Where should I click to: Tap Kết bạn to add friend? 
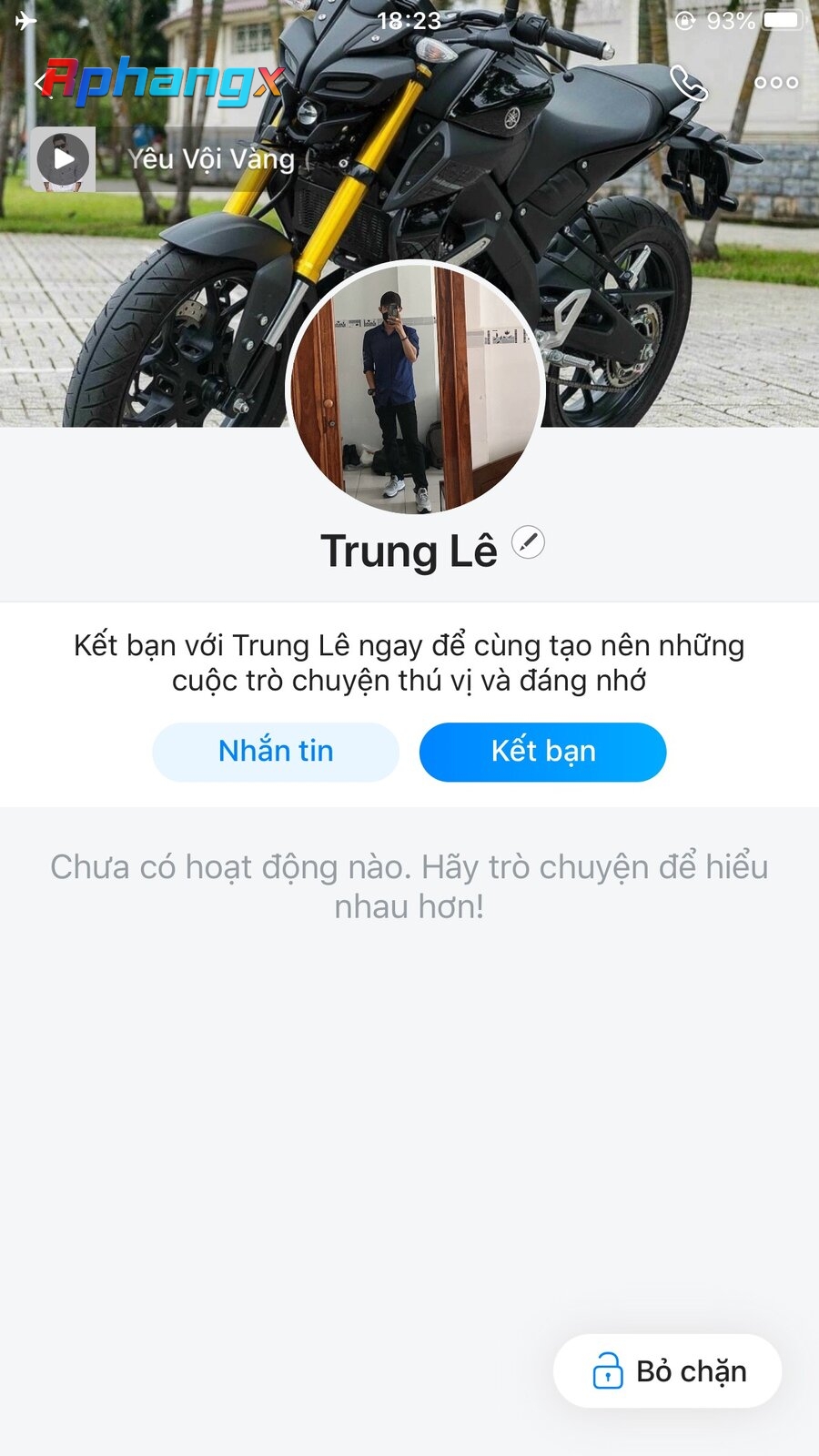pyautogui.click(x=543, y=752)
